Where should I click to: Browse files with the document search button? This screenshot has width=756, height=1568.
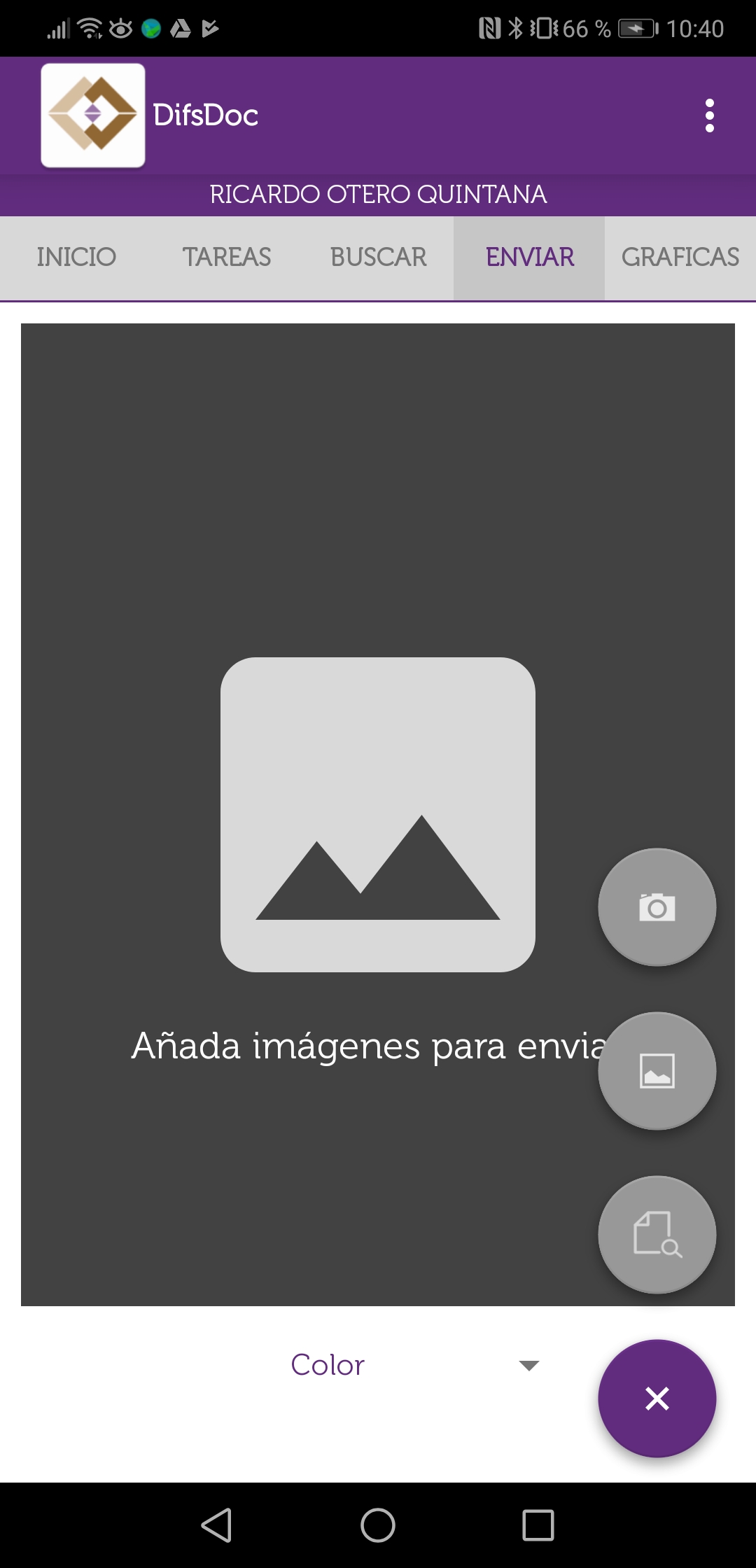pyautogui.click(x=657, y=1235)
